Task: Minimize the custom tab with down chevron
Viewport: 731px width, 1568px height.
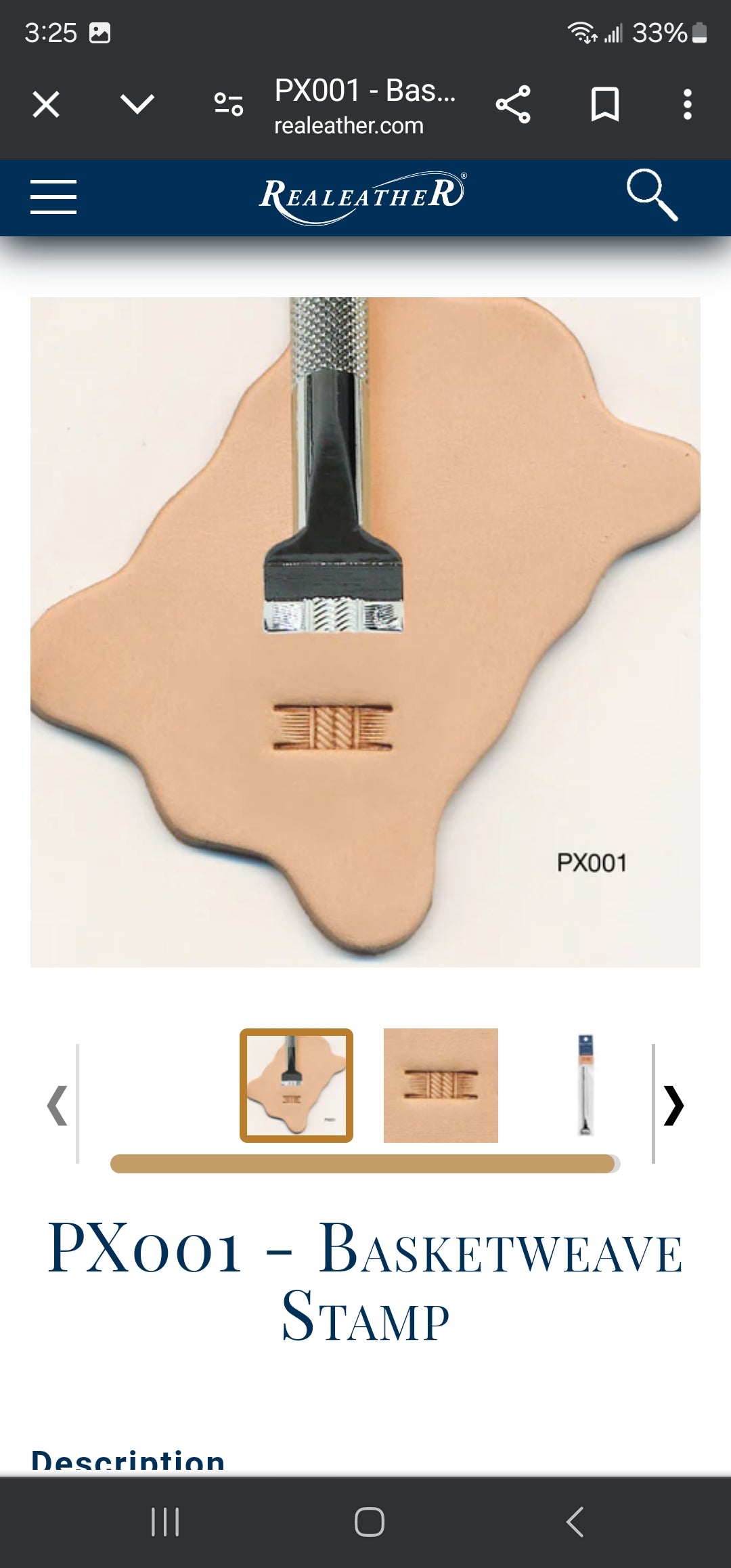Action: (137, 104)
